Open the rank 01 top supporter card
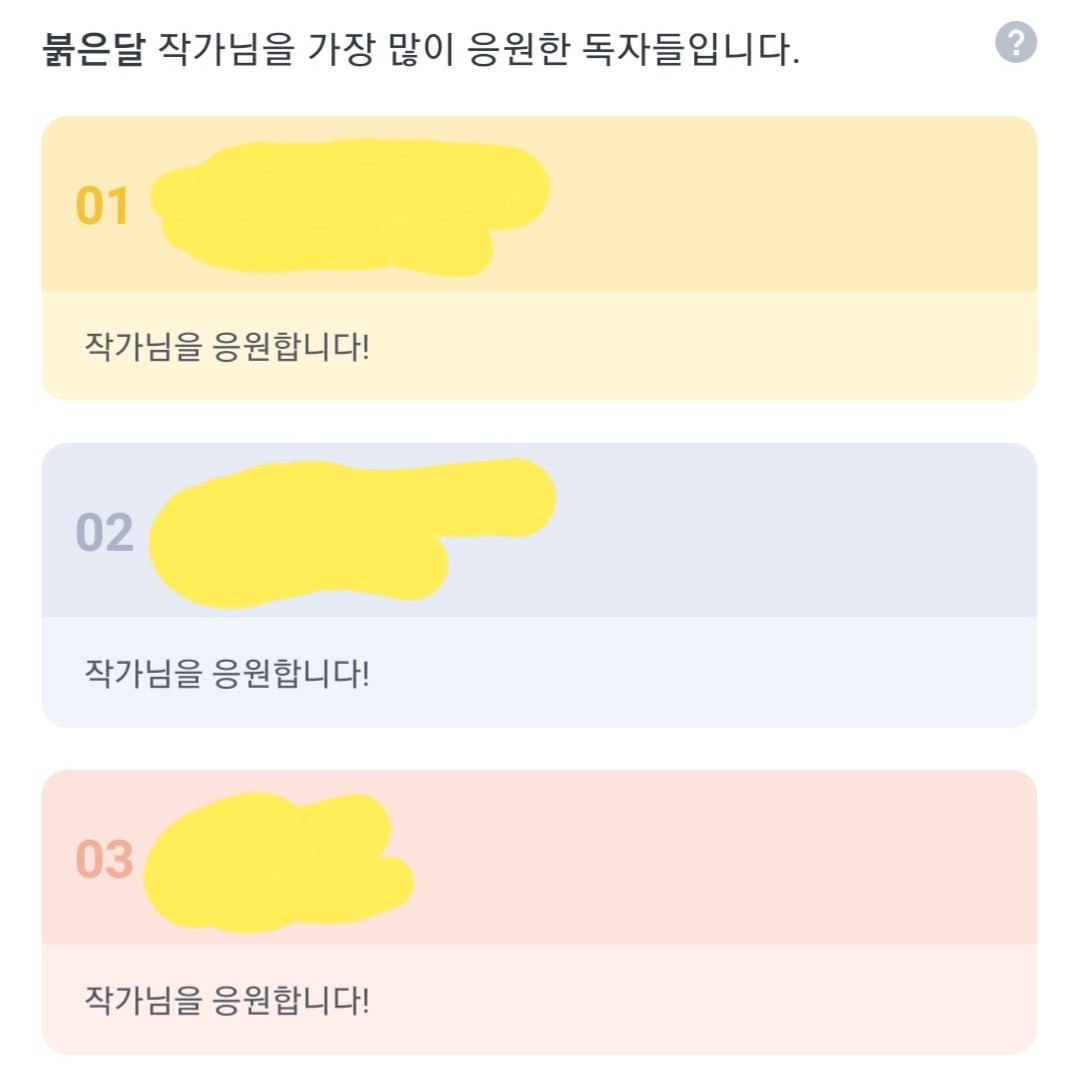1079x1068 pixels. (538, 257)
